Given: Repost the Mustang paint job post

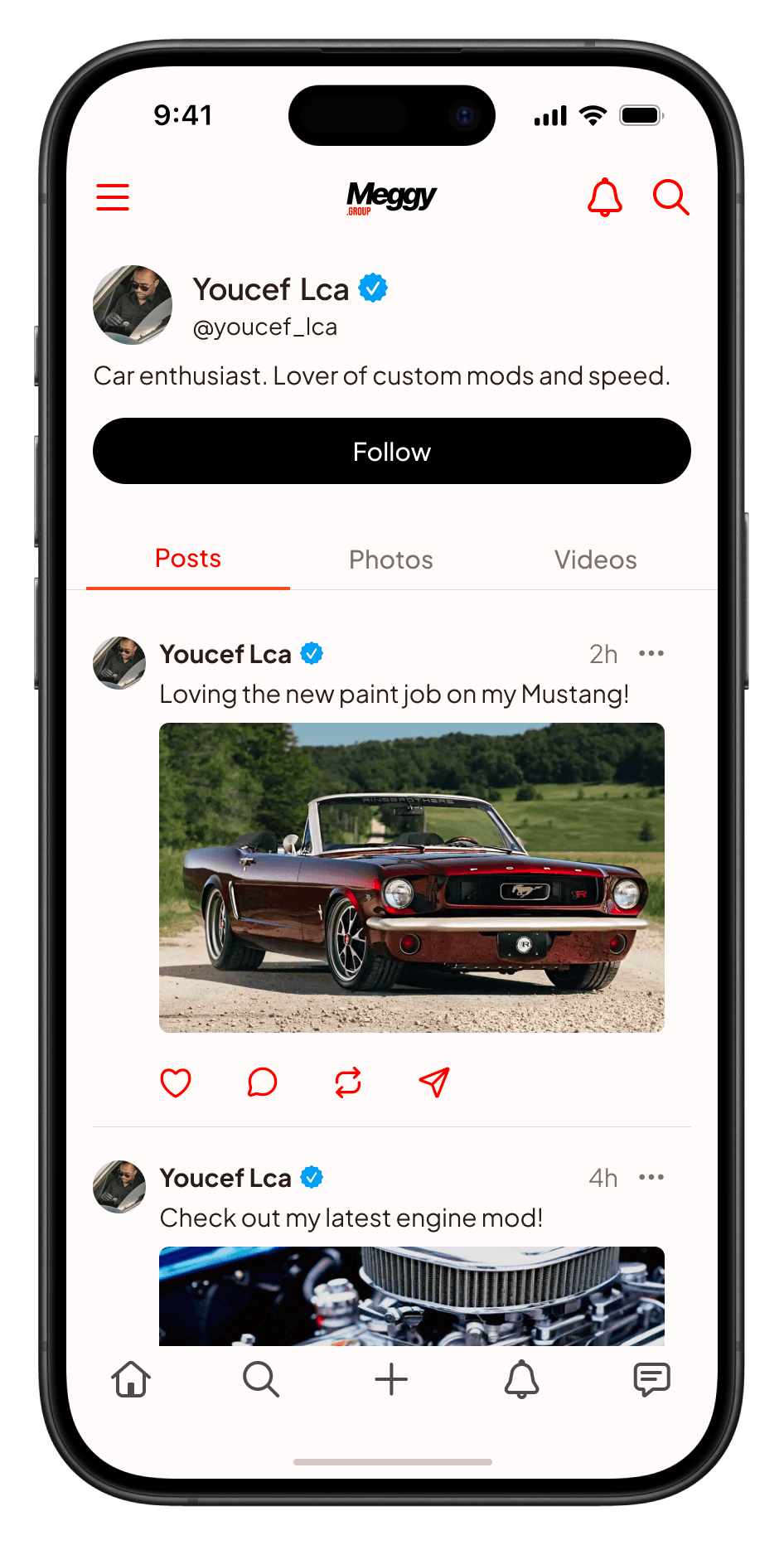Looking at the screenshot, I should [x=348, y=1082].
